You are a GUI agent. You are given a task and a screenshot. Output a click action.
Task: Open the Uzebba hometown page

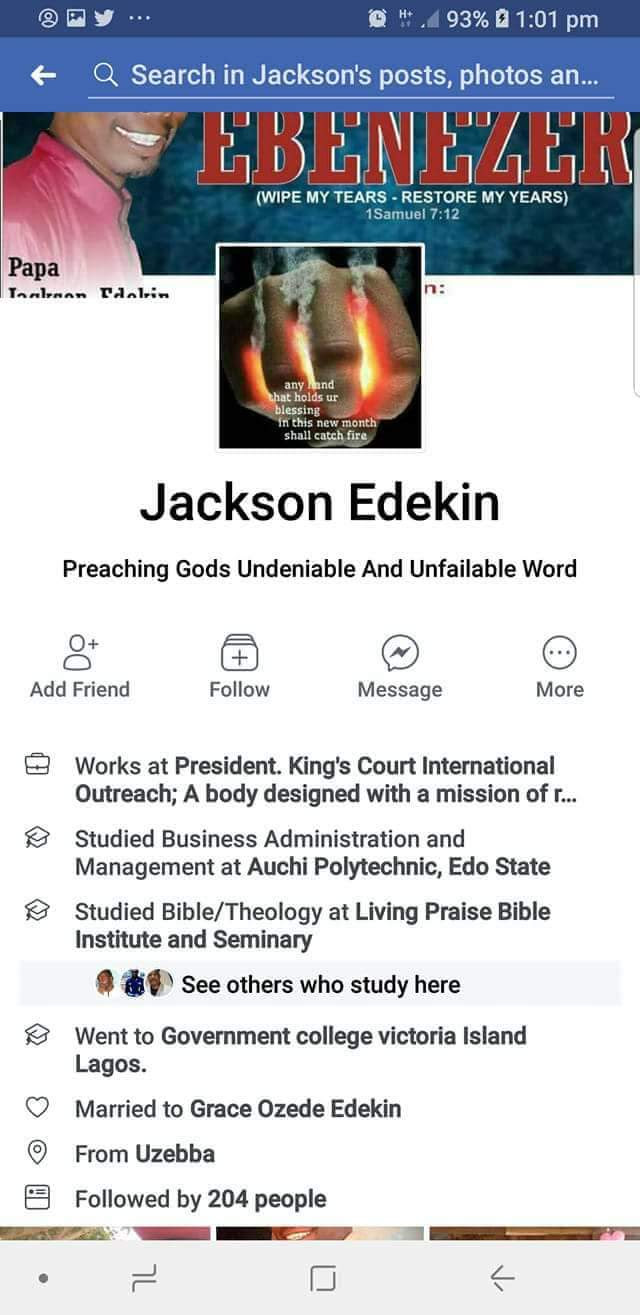point(175,1154)
